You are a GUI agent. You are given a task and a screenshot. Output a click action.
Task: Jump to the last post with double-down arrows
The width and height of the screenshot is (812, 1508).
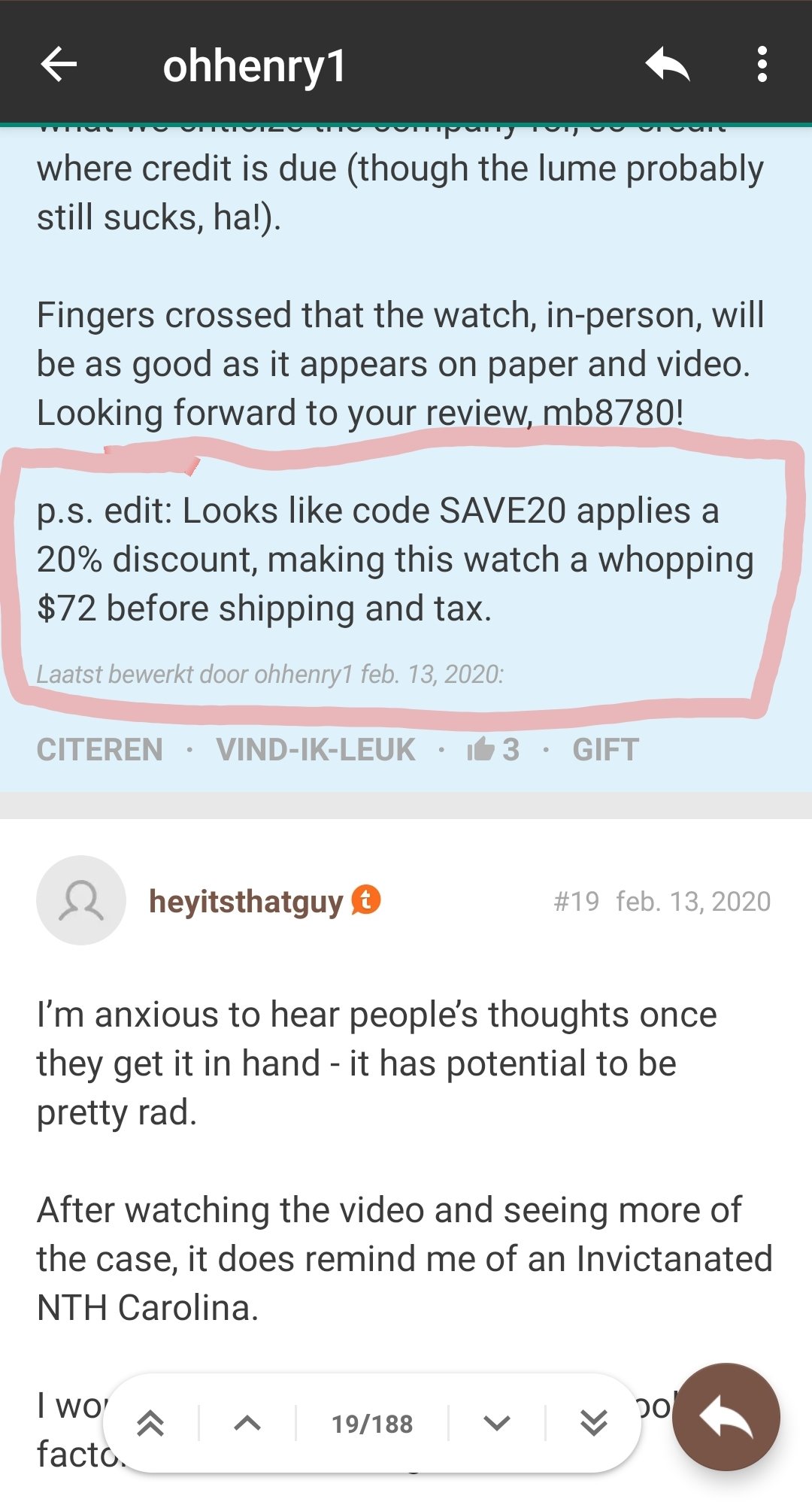coord(594,1423)
